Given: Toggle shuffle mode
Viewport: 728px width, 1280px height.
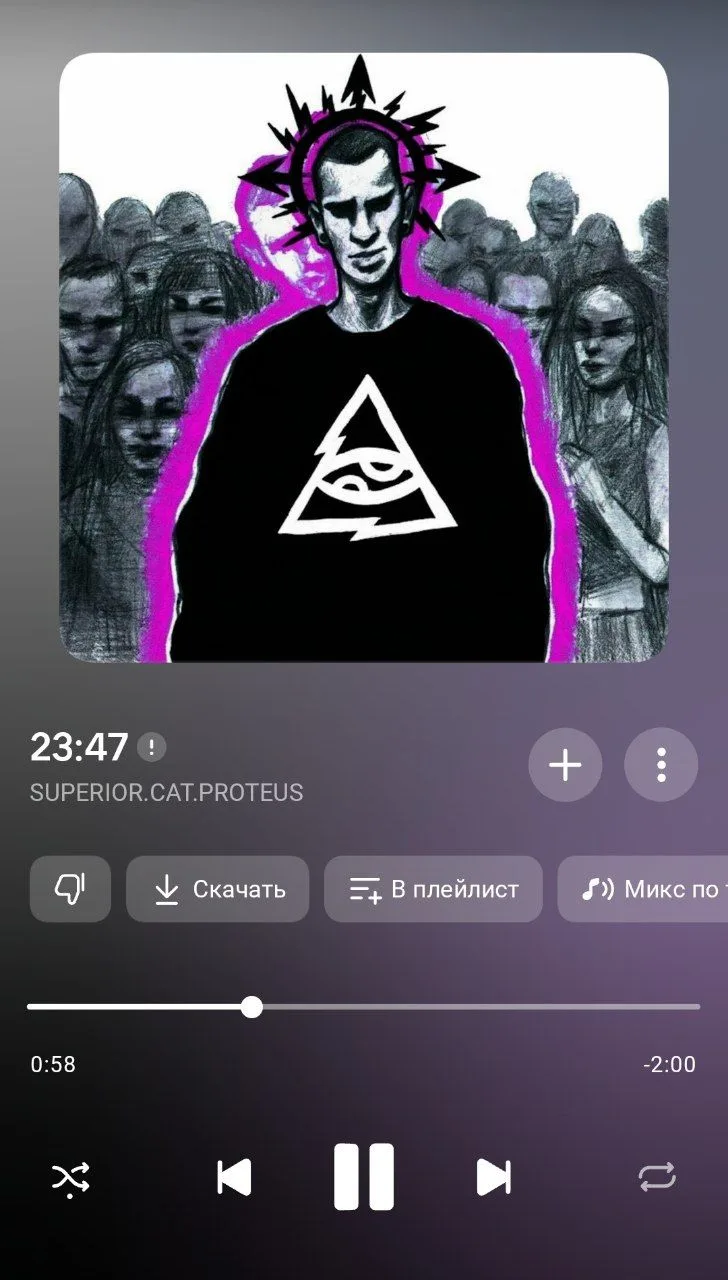Looking at the screenshot, I should [x=71, y=1178].
